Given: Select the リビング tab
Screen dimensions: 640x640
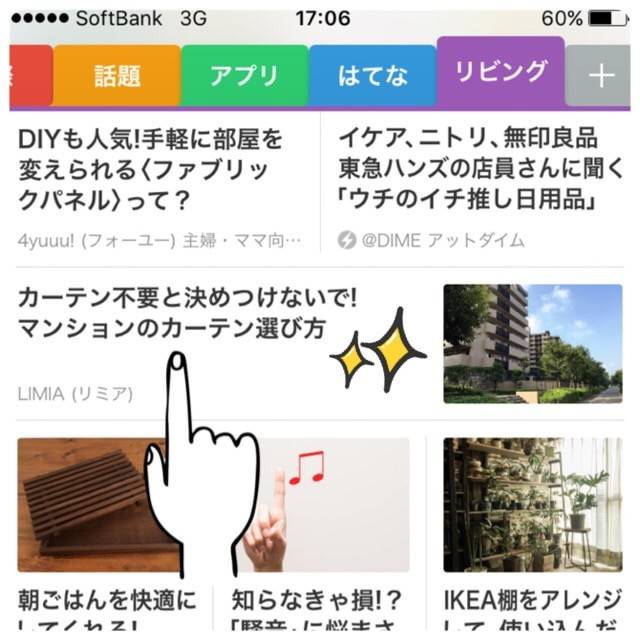Looking at the screenshot, I should (500, 71).
